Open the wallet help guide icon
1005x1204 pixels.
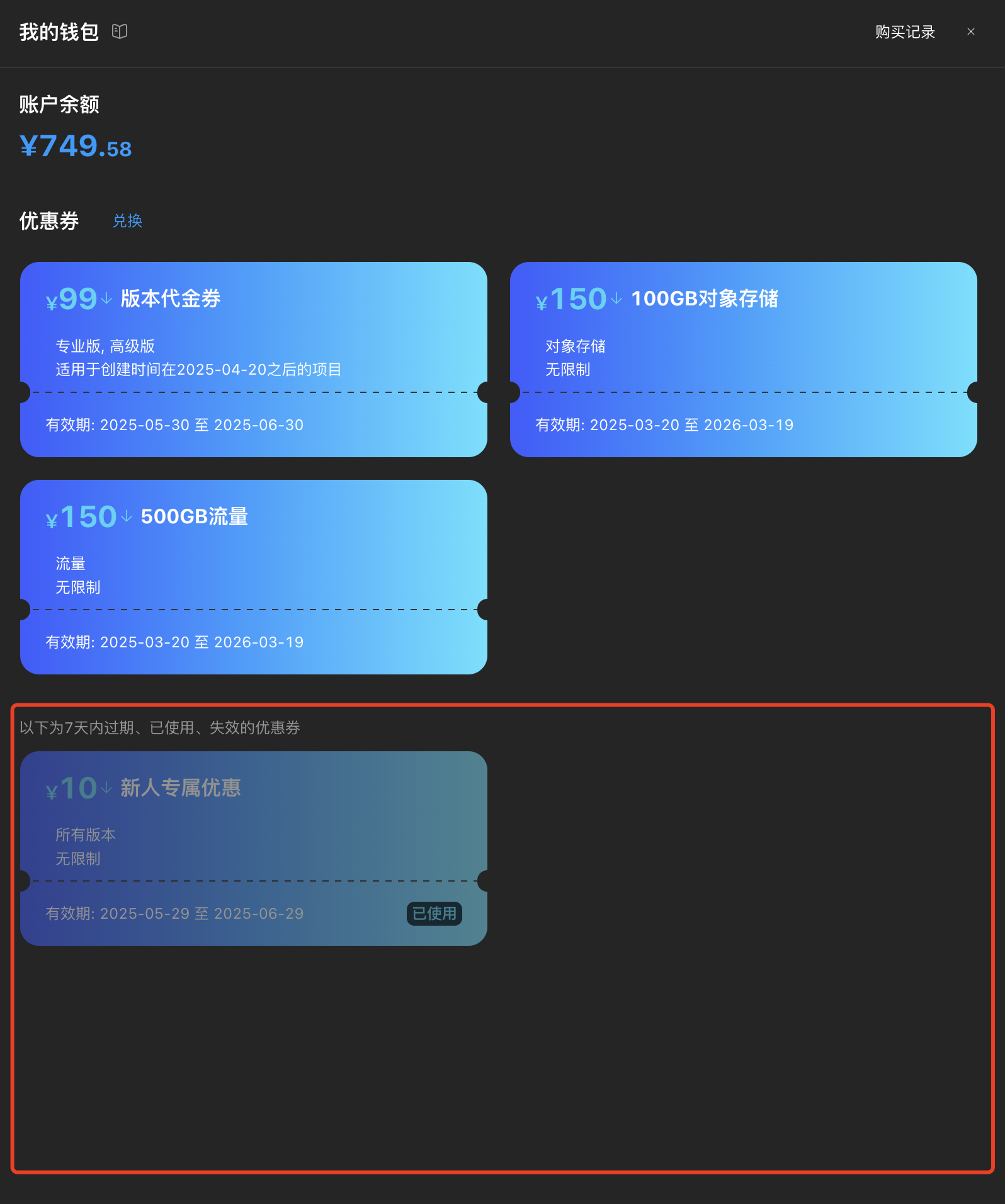pos(120,31)
